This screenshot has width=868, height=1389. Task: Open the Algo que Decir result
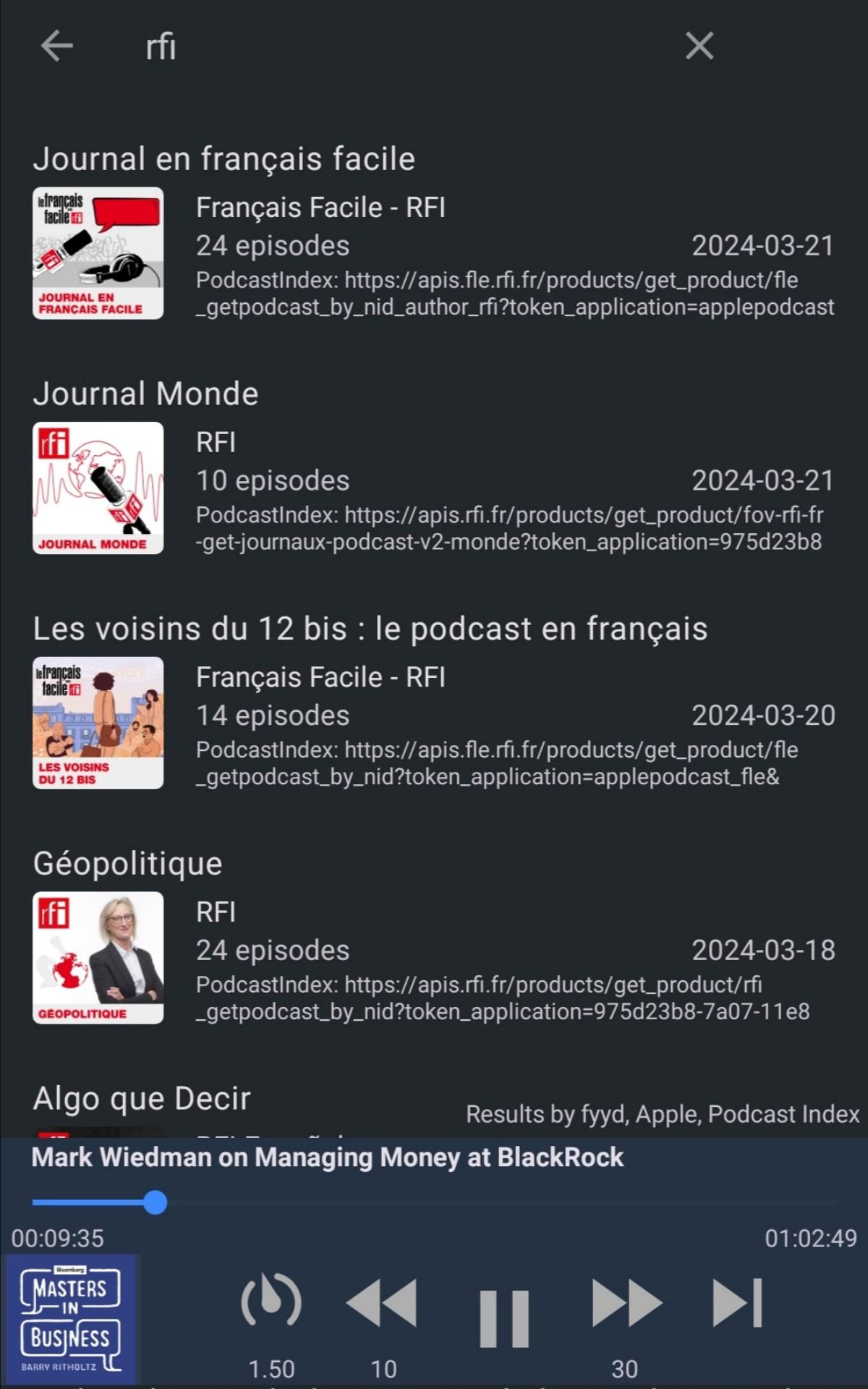click(x=217, y=1100)
